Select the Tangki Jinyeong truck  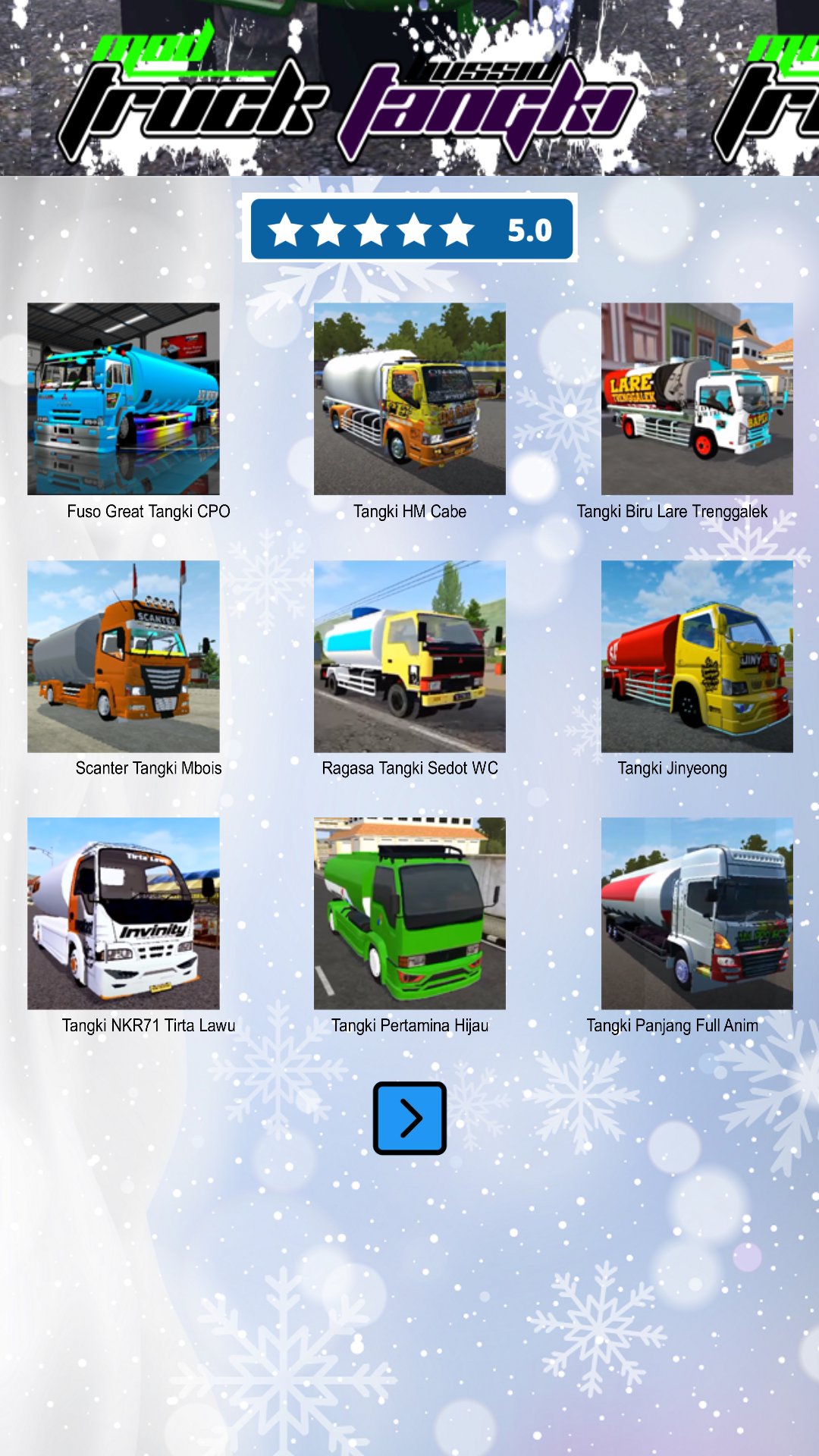(x=697, y=656)
